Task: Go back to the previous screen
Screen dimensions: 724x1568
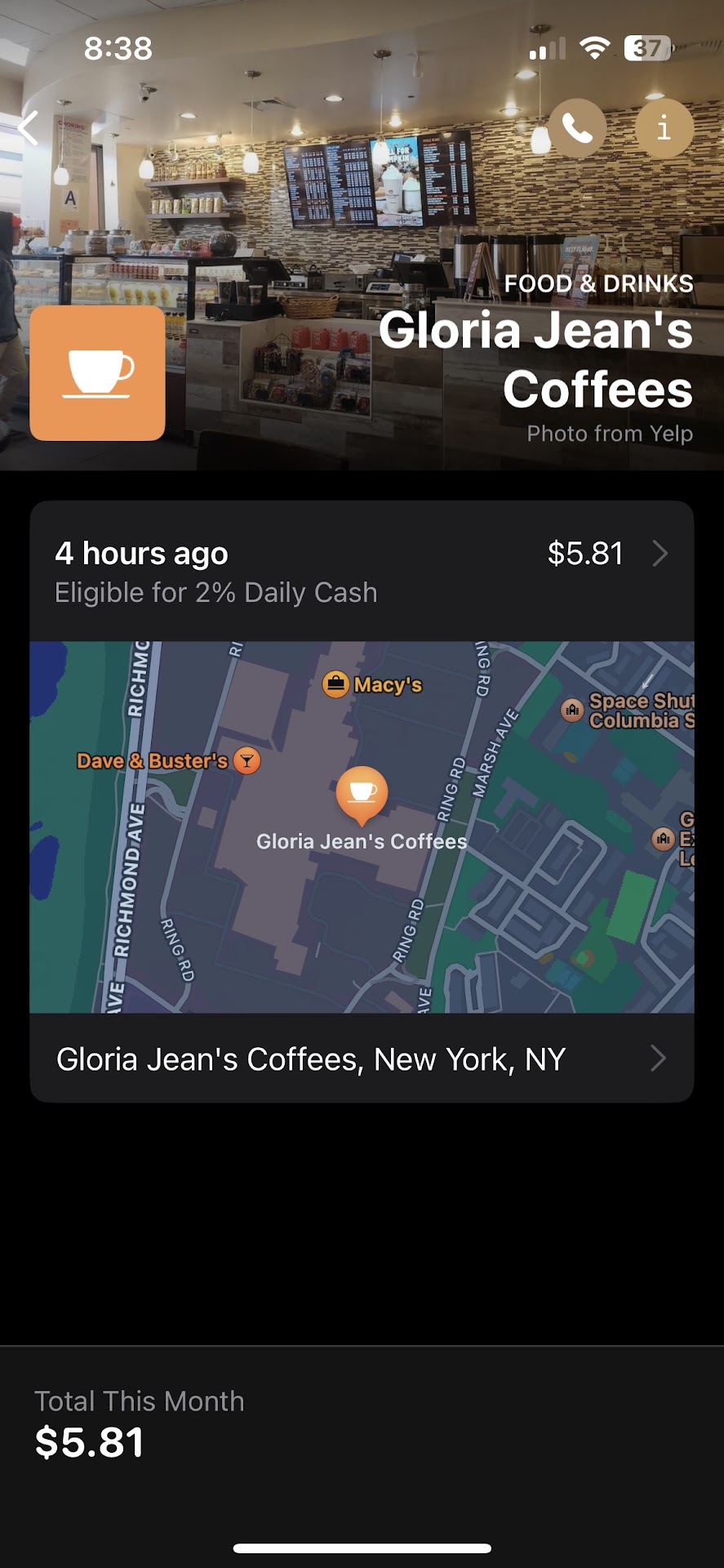Action: 29,128
